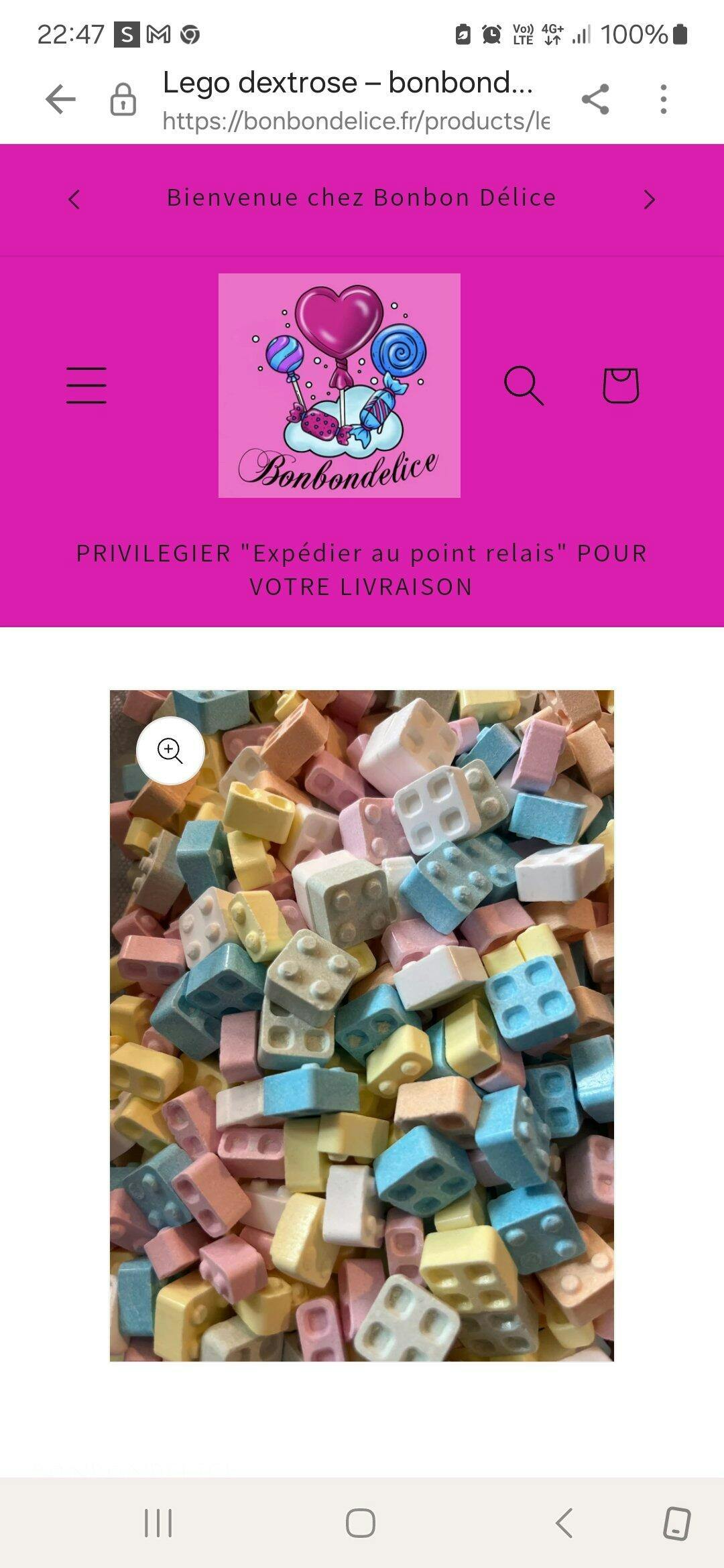Open the Lego dextrose product photo
Image resolution: width=724 pixels, height=1568 pixels.
click(x=362, y=1026)
